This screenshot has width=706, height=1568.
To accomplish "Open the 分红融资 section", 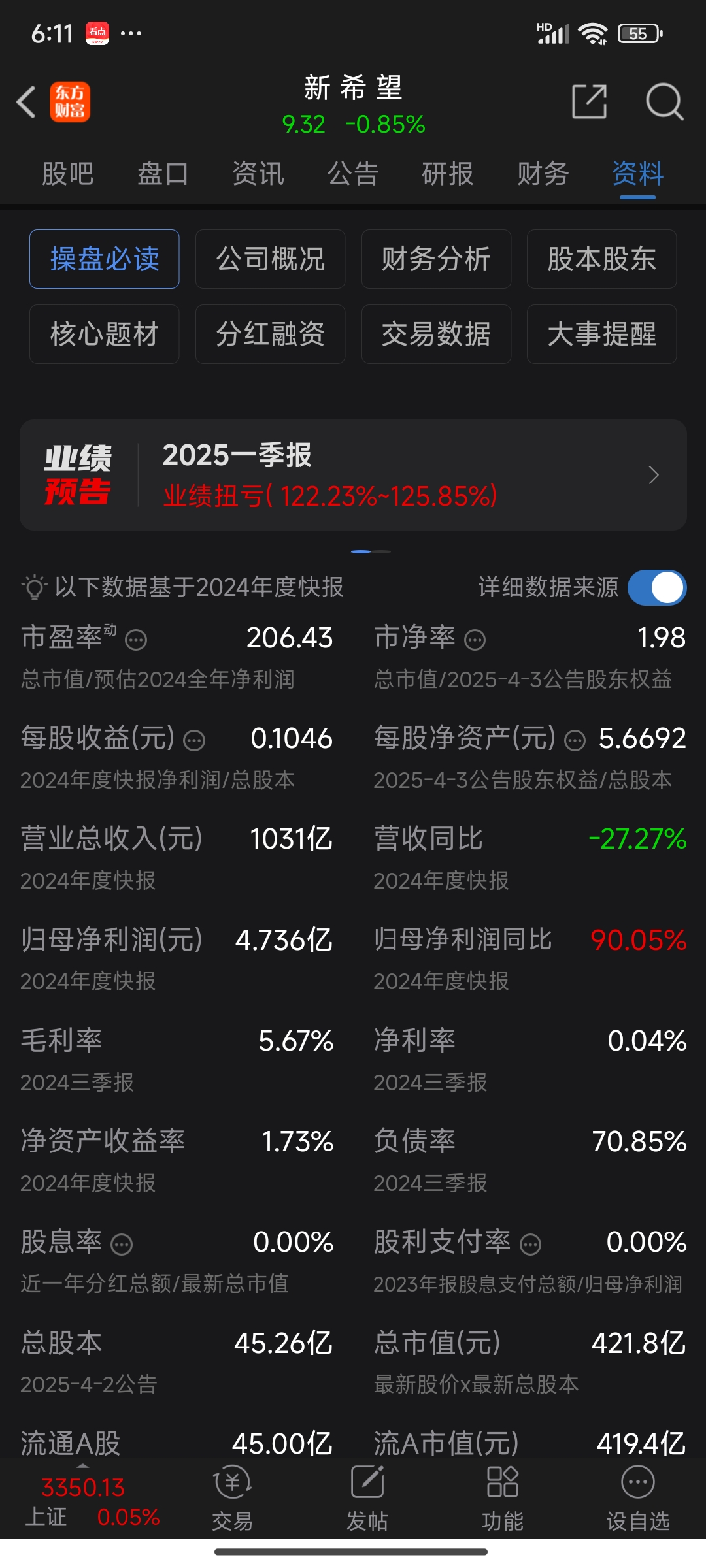I will pos(270,334).
